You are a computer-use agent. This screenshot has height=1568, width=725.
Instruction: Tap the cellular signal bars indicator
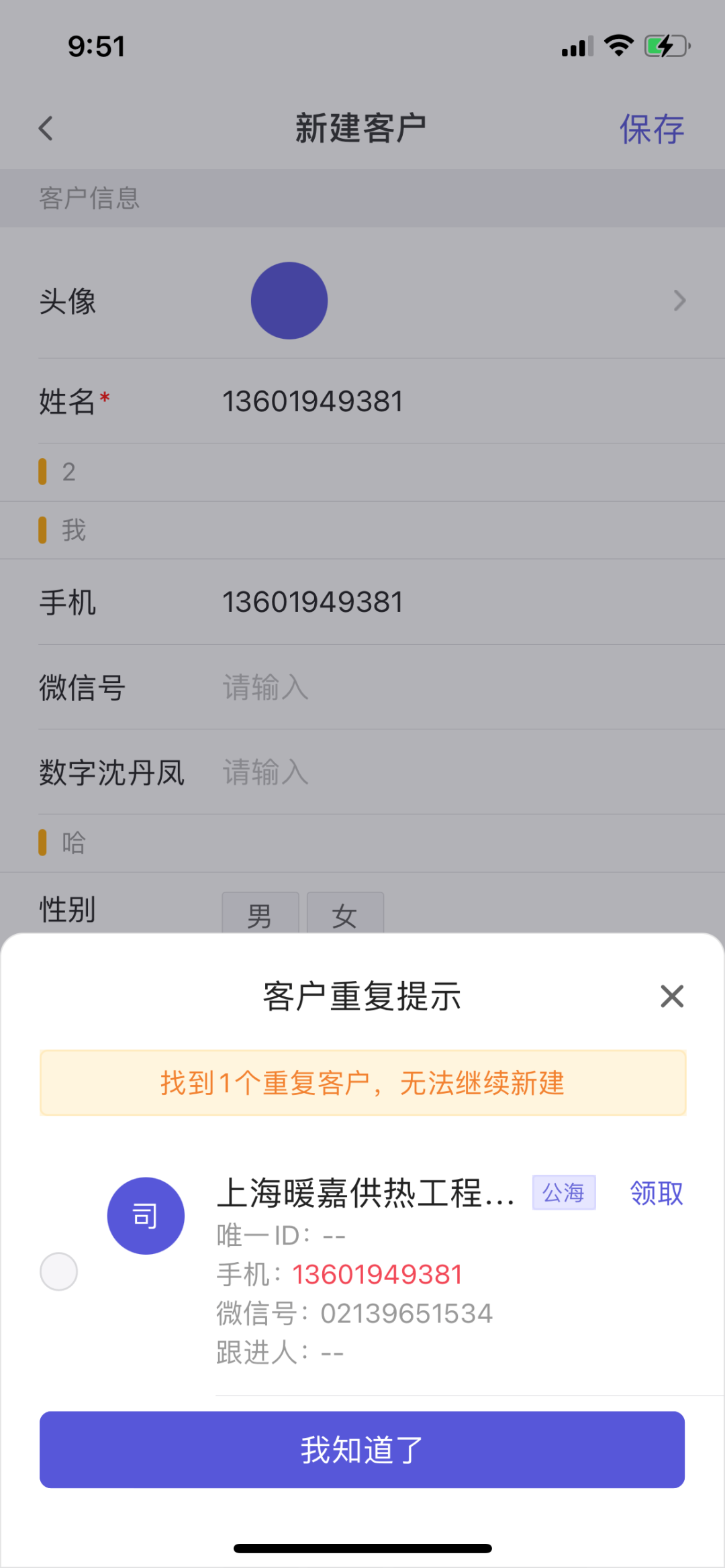[576, 47]
